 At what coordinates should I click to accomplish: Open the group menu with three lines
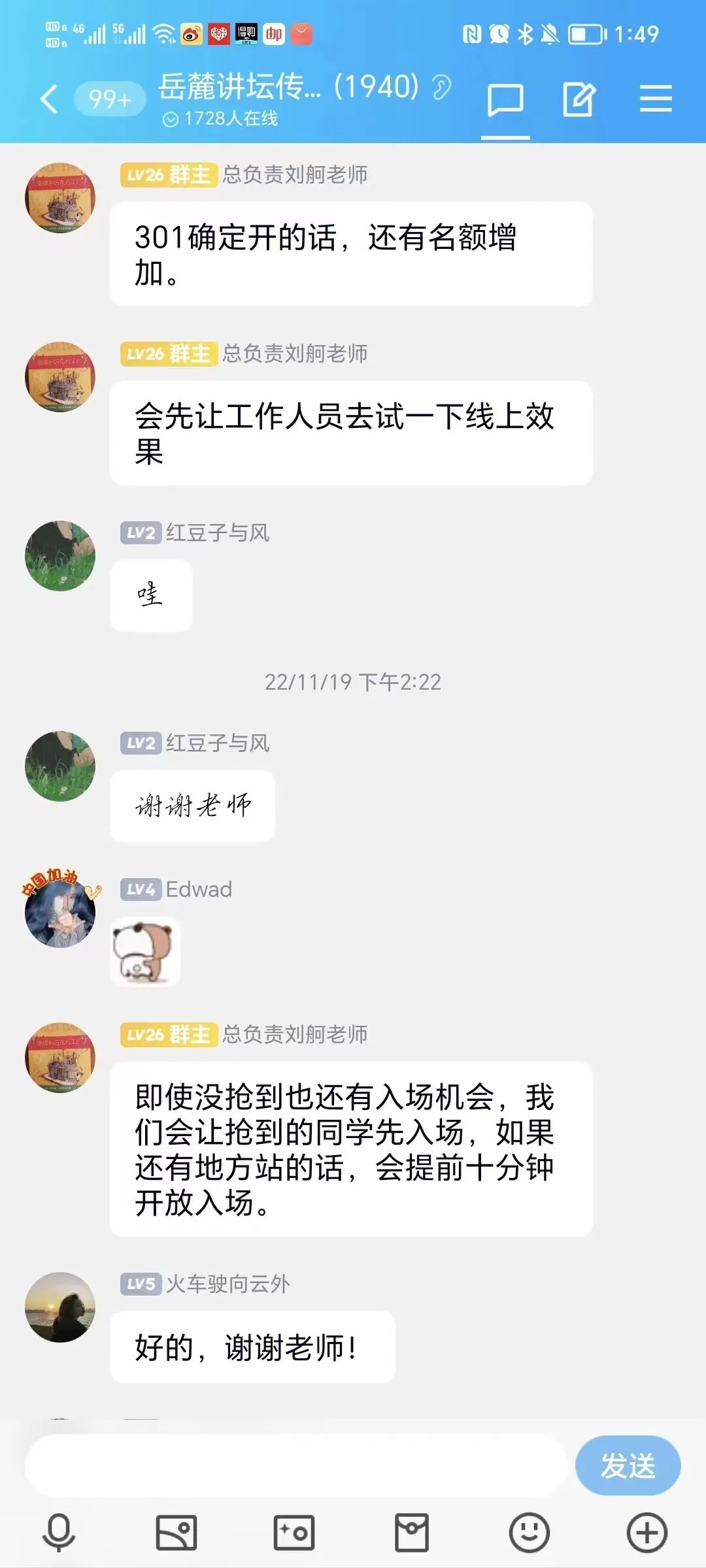[x=656, y=99]
